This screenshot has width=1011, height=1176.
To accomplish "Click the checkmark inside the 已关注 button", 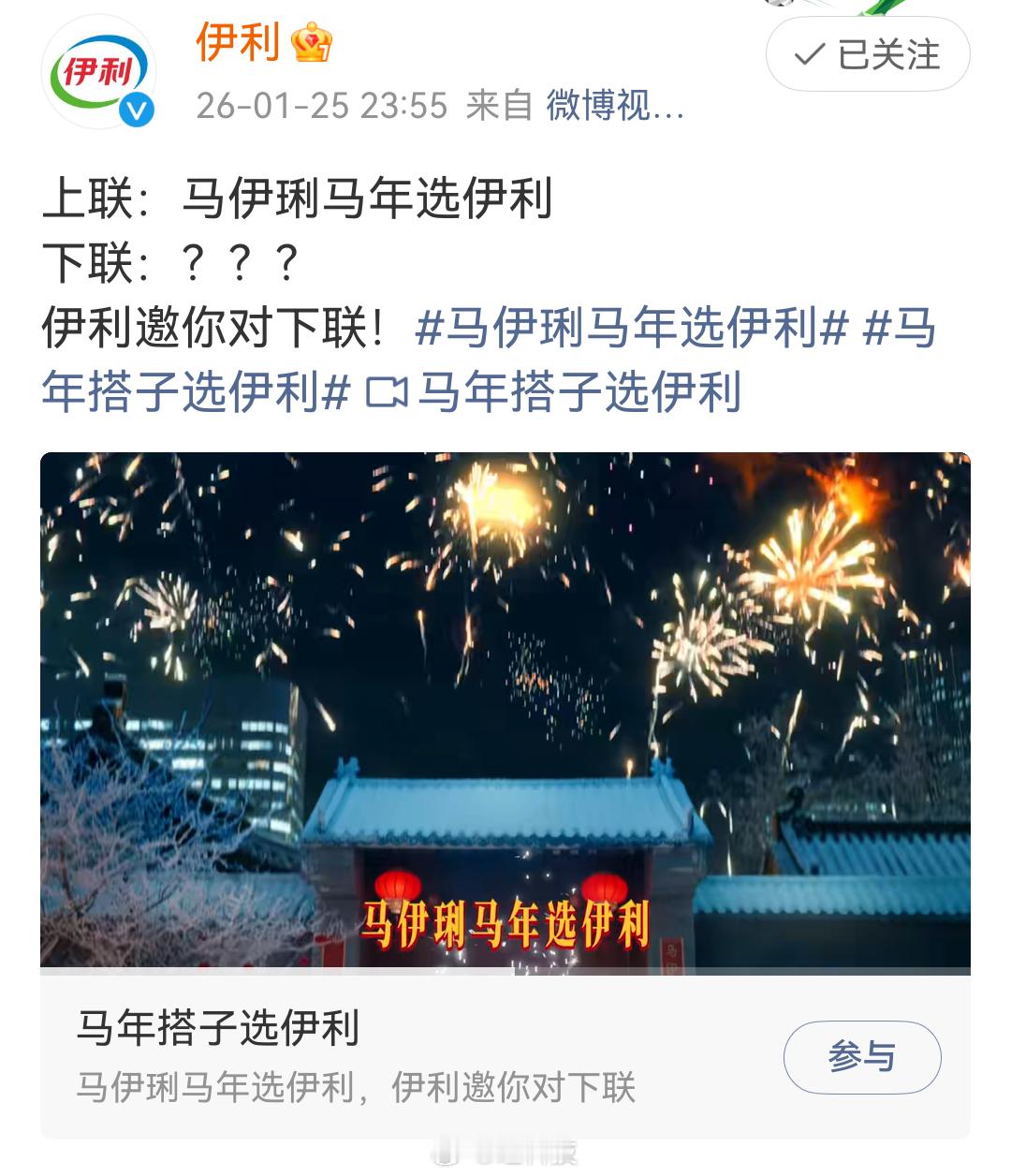I will (813, 55).
